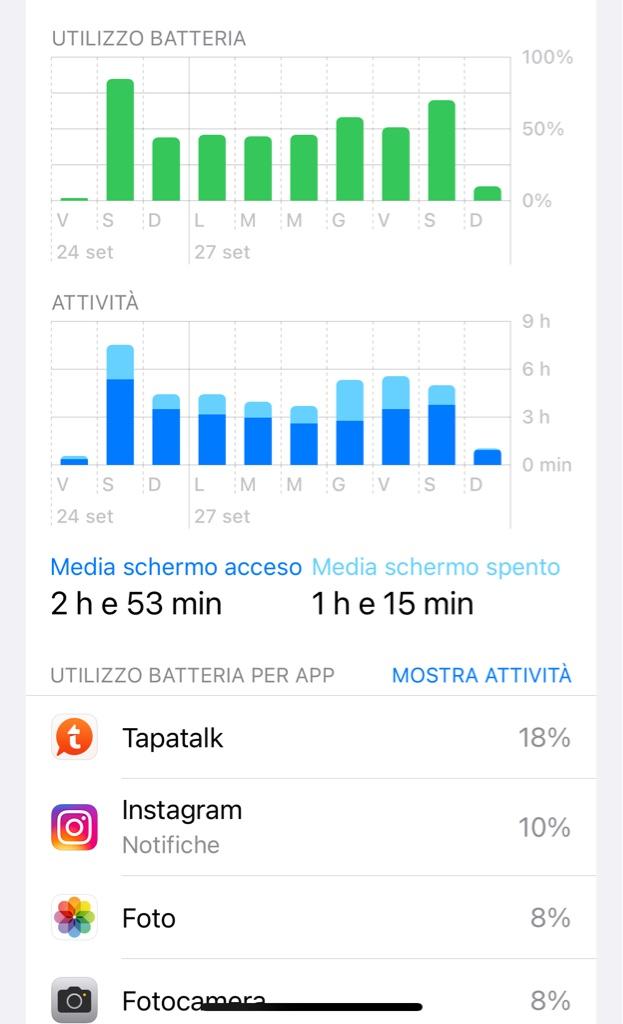Tap the Mostra Attività link
623x1024 pixels.
click(481, 675)
